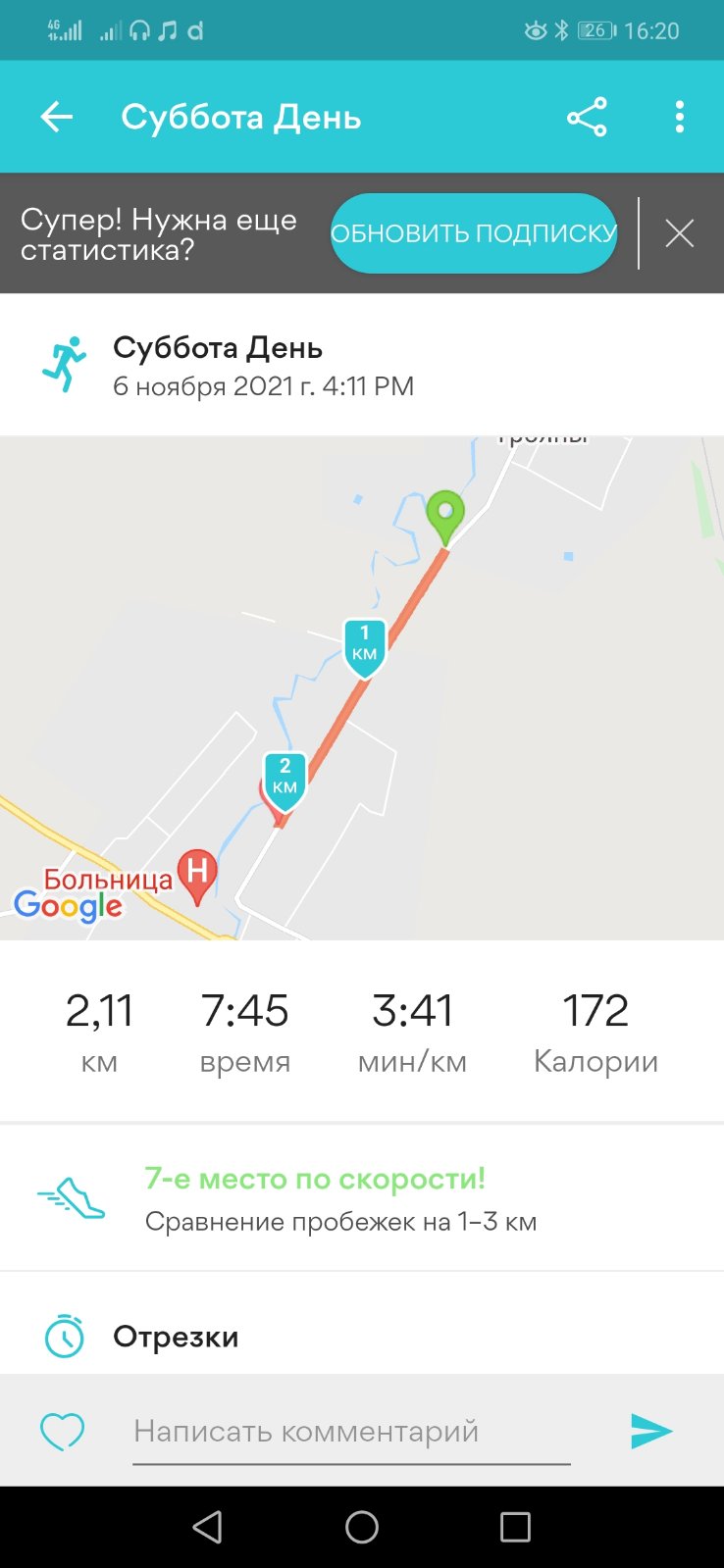The height and width of the screenshot is (1568, 724).
Task: Dismiss the subscription banner
Action: (679, 233)
